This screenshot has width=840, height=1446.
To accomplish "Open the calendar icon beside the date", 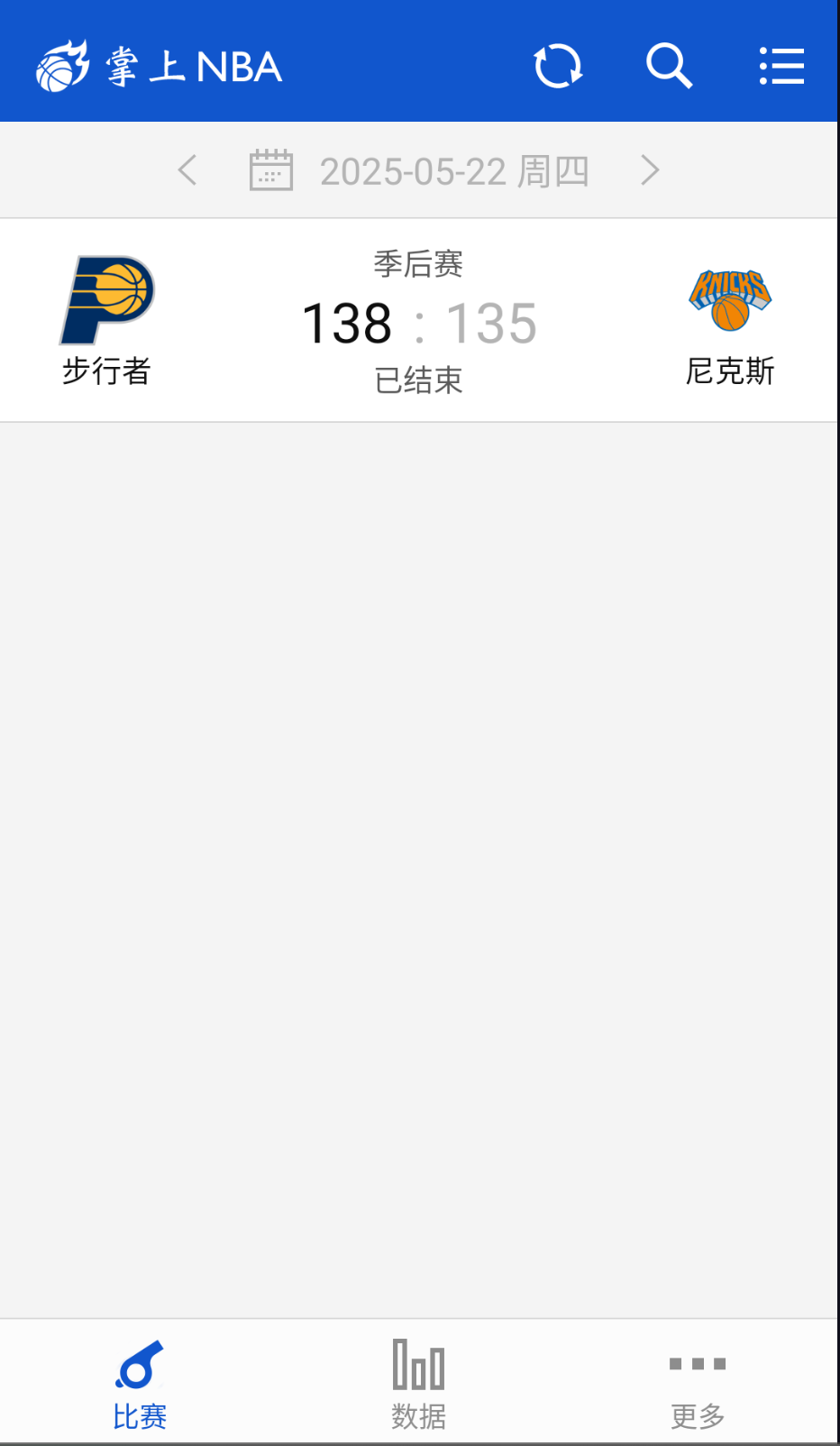I will [270, 169].
